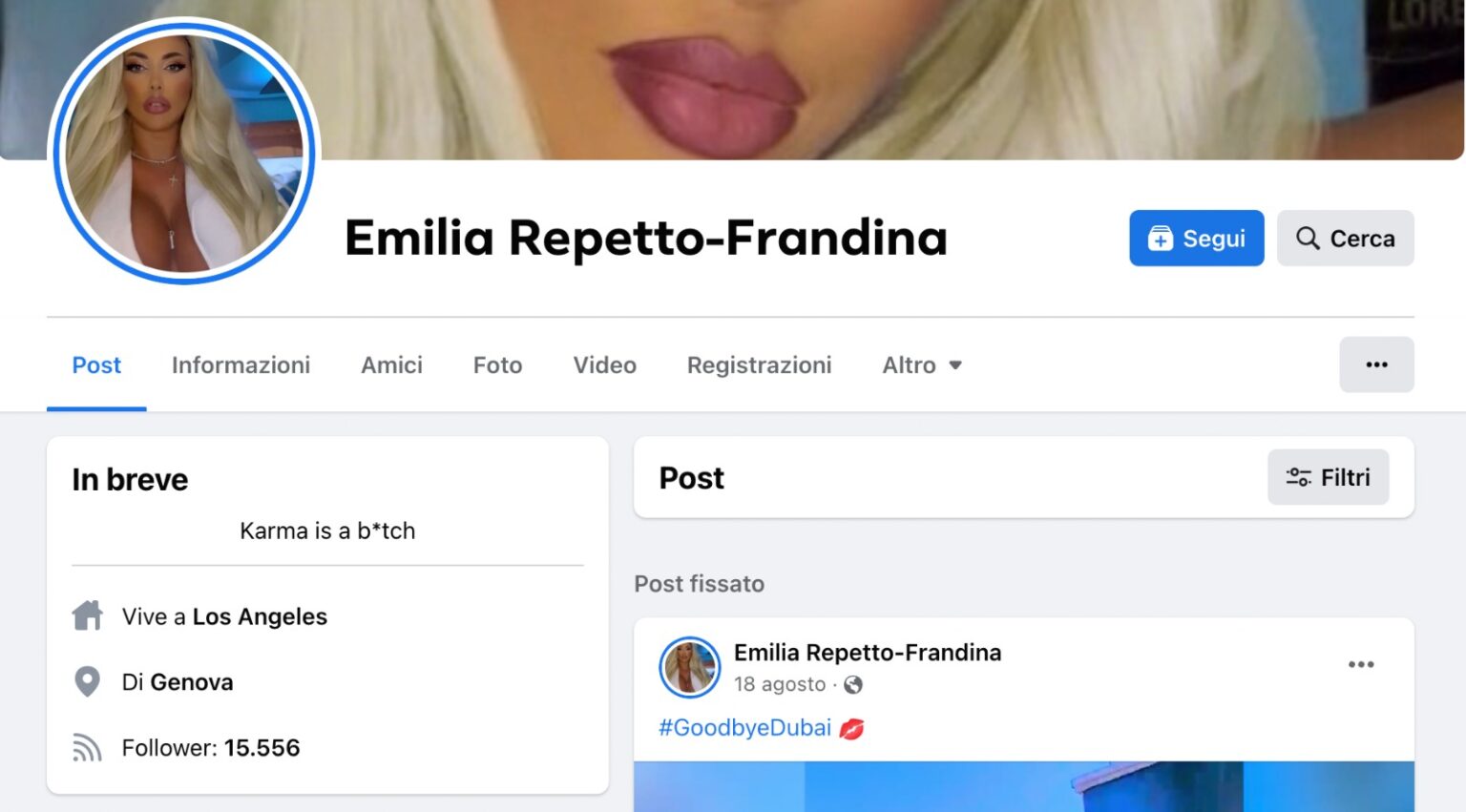This screenshot has width=1466, height=812.
Task: Open the pinned post's three-dot menu
Action: [1360, 665]
